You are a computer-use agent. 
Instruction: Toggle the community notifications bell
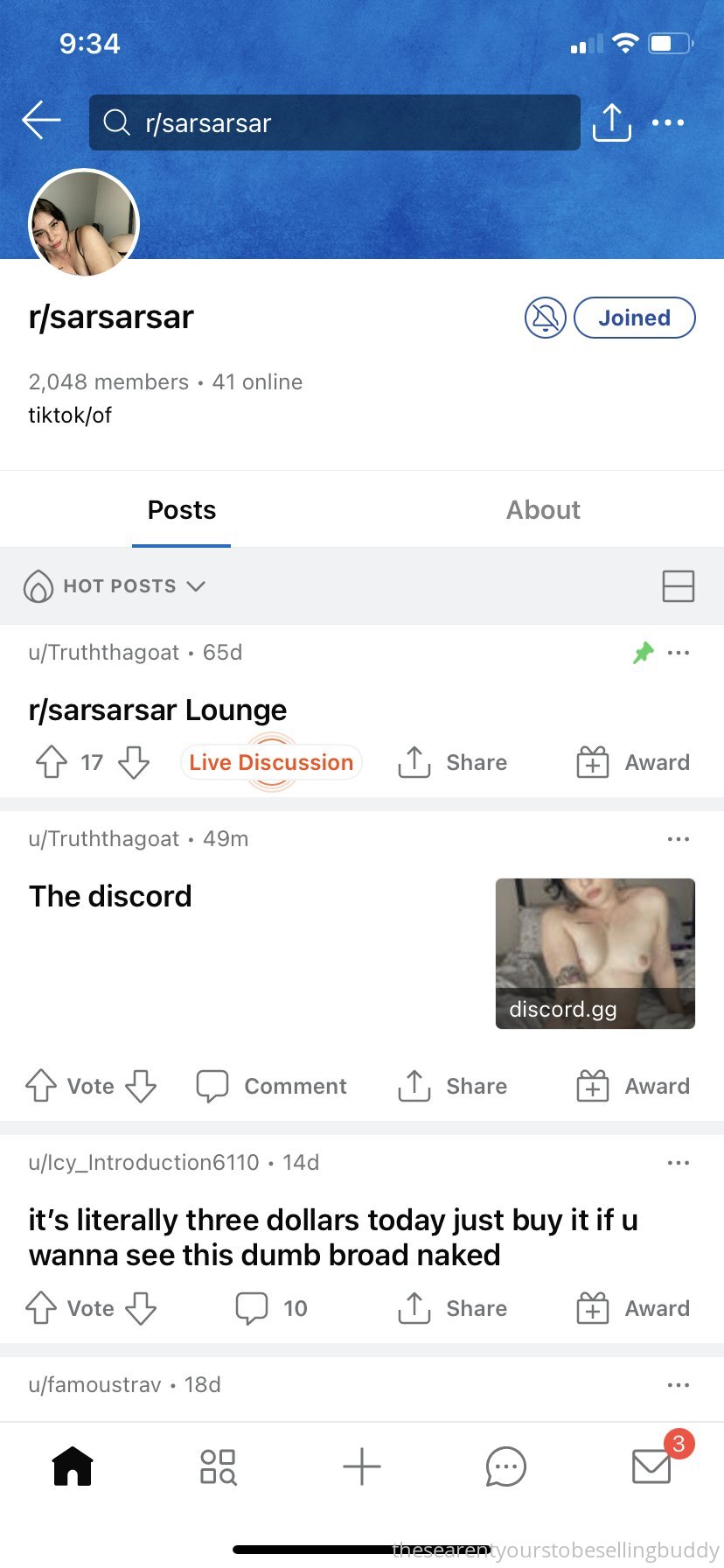coord(545,318)
